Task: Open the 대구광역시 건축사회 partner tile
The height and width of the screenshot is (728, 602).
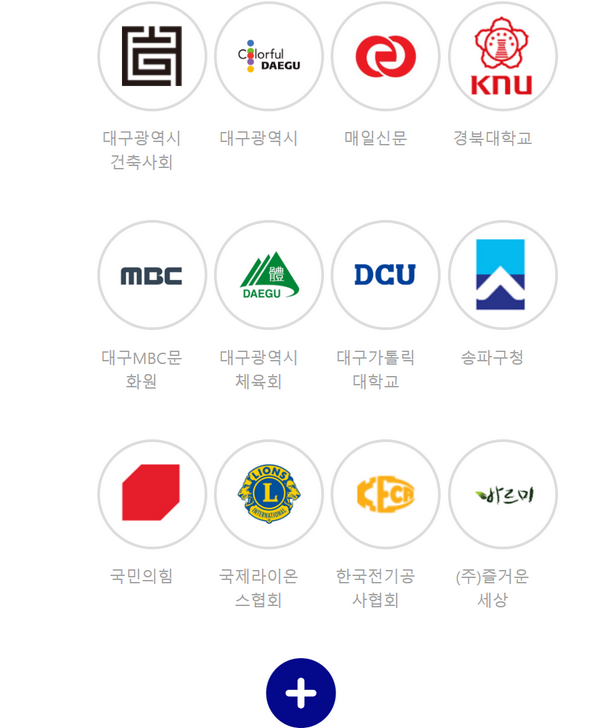Action: [x=152, y=57]
